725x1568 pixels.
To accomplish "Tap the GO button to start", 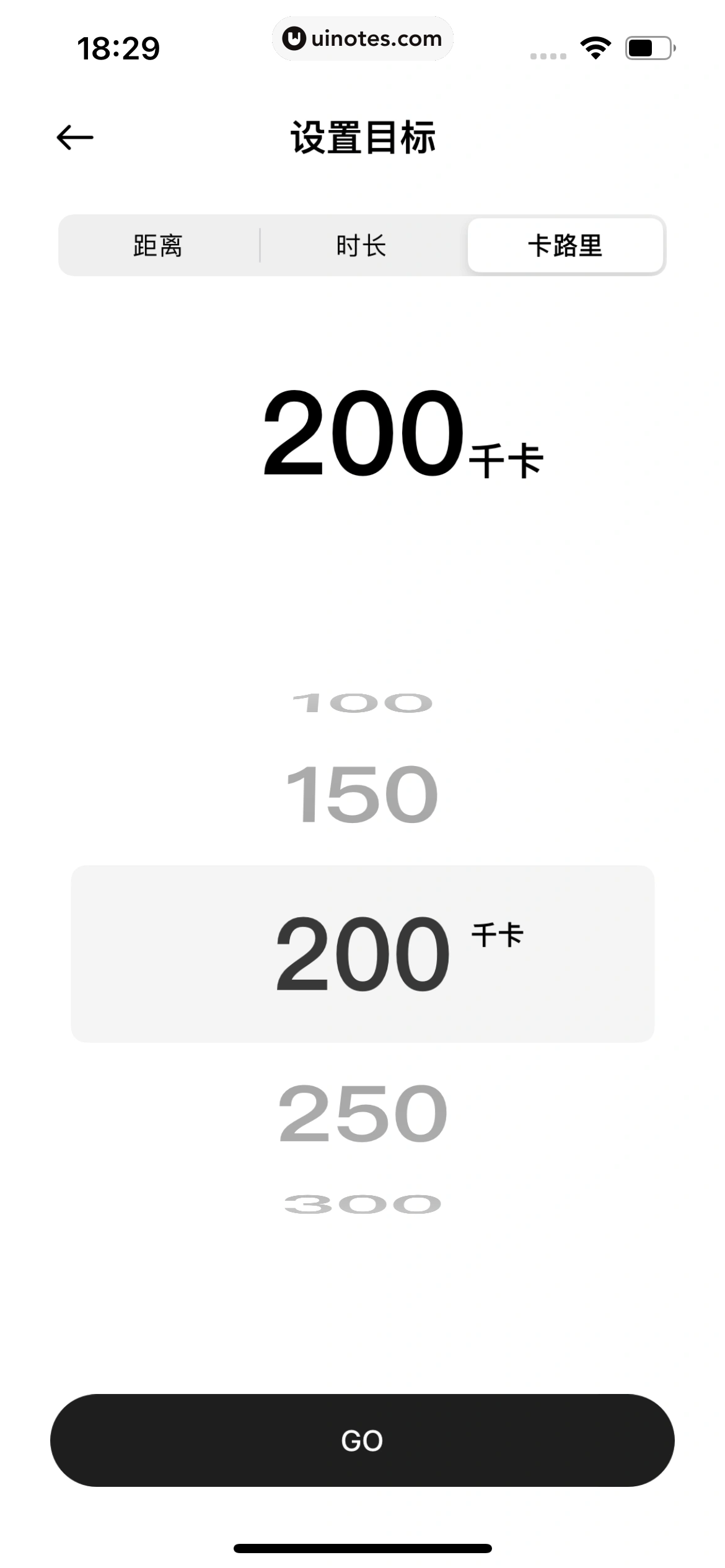I will (x=362, y=1440).
